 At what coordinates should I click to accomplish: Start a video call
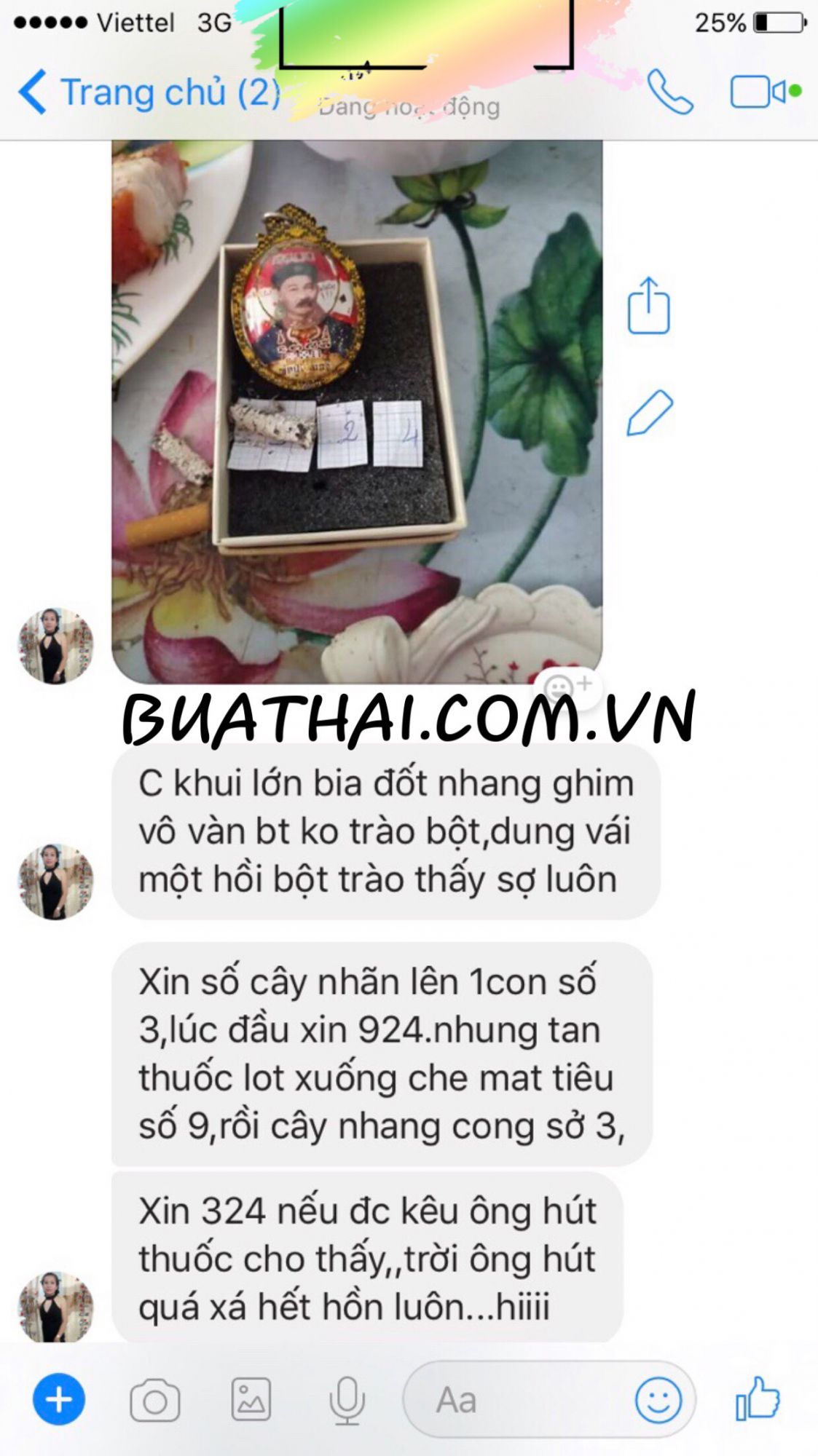click(x=759, y=92)
